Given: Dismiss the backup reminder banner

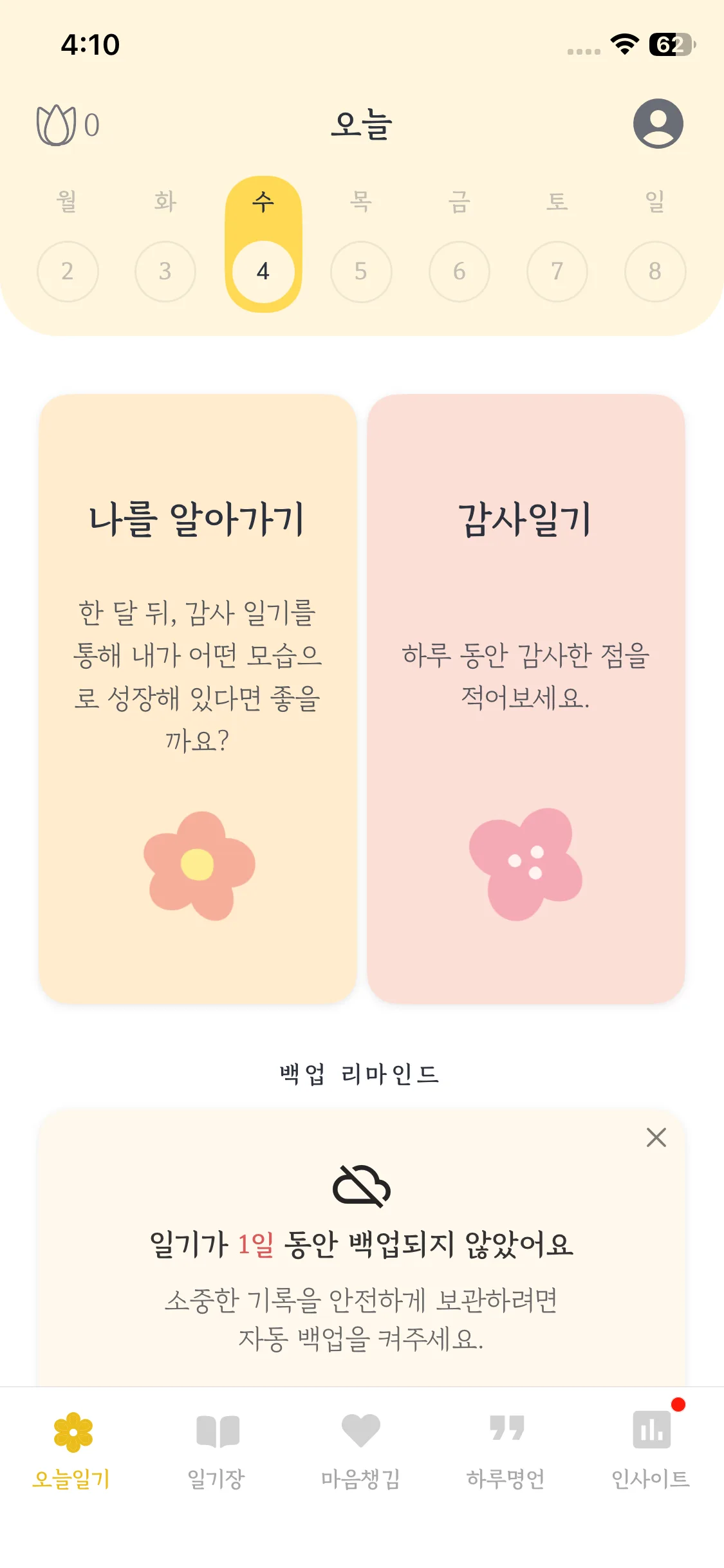Looking at the screenshot, I should pos(656,1137).
